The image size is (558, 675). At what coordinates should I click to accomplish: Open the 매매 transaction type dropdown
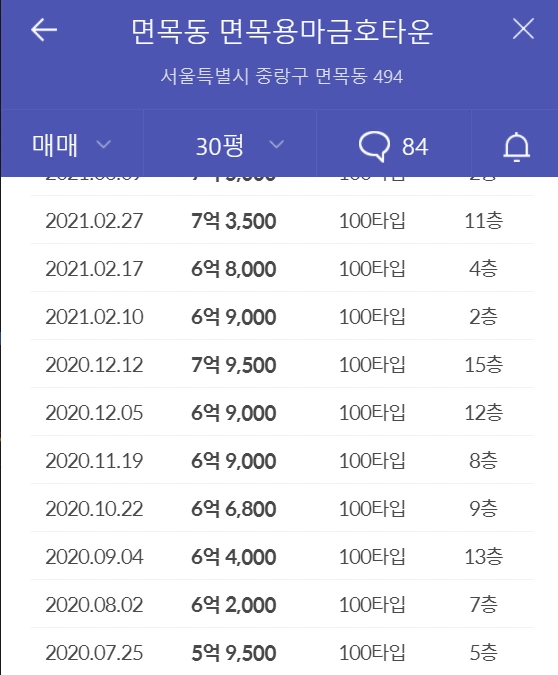pyautogui.click(x=72, y=145)
